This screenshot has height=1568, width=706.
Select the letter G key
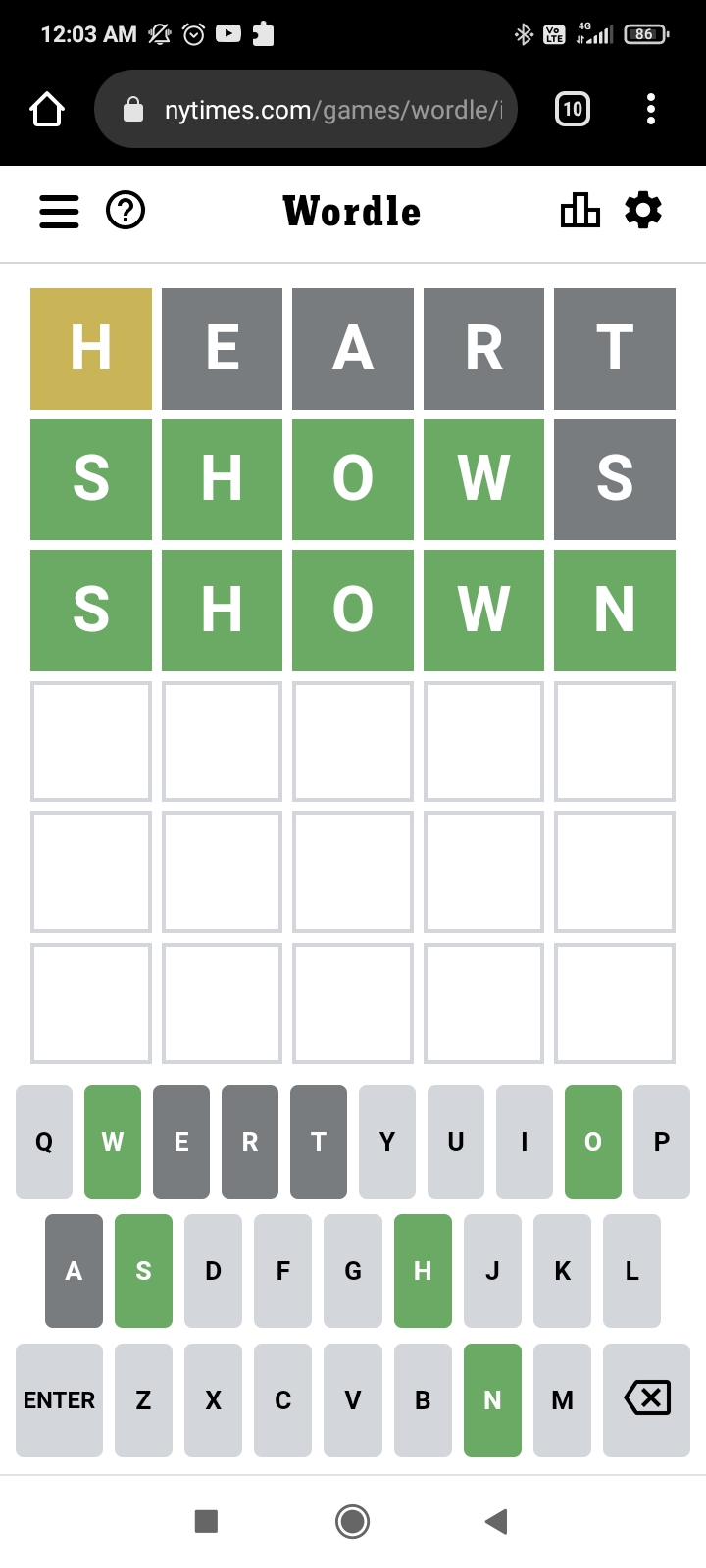(353, 1271)
